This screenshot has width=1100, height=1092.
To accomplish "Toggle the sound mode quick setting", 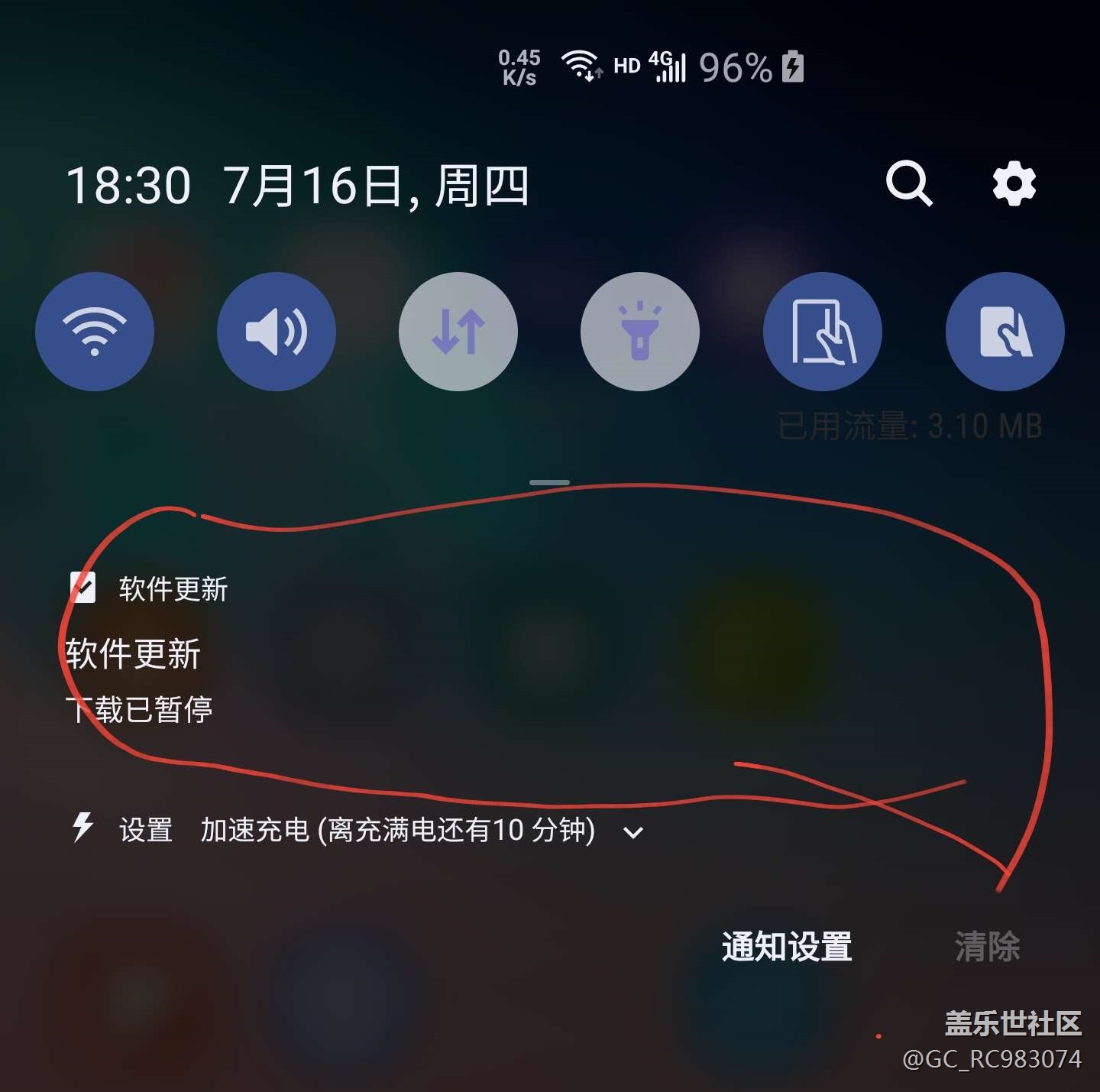I will coord(277,332).
